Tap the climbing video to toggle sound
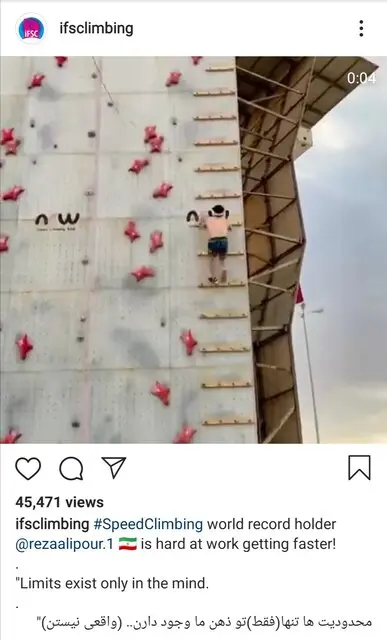This screenshot has width=387, height=640. tap(194, 250)
